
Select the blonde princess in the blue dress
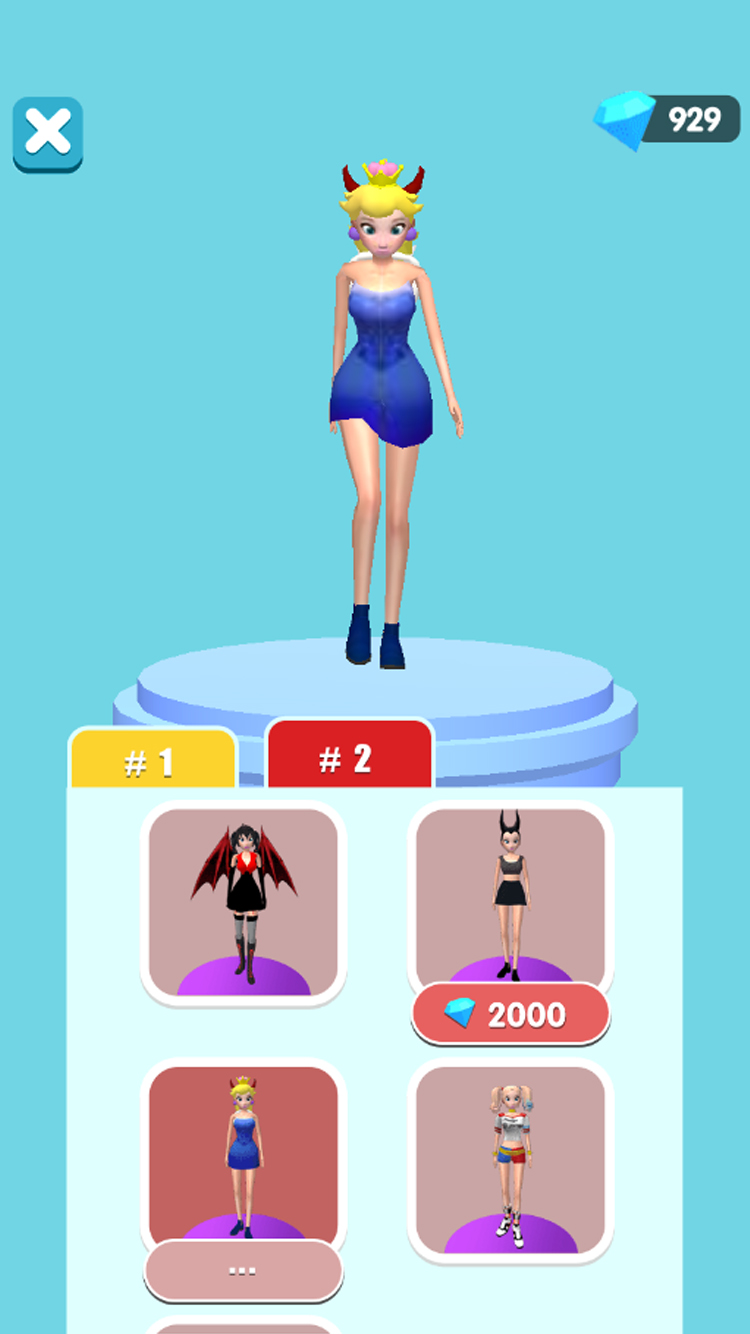click(x=244, y=1154)
